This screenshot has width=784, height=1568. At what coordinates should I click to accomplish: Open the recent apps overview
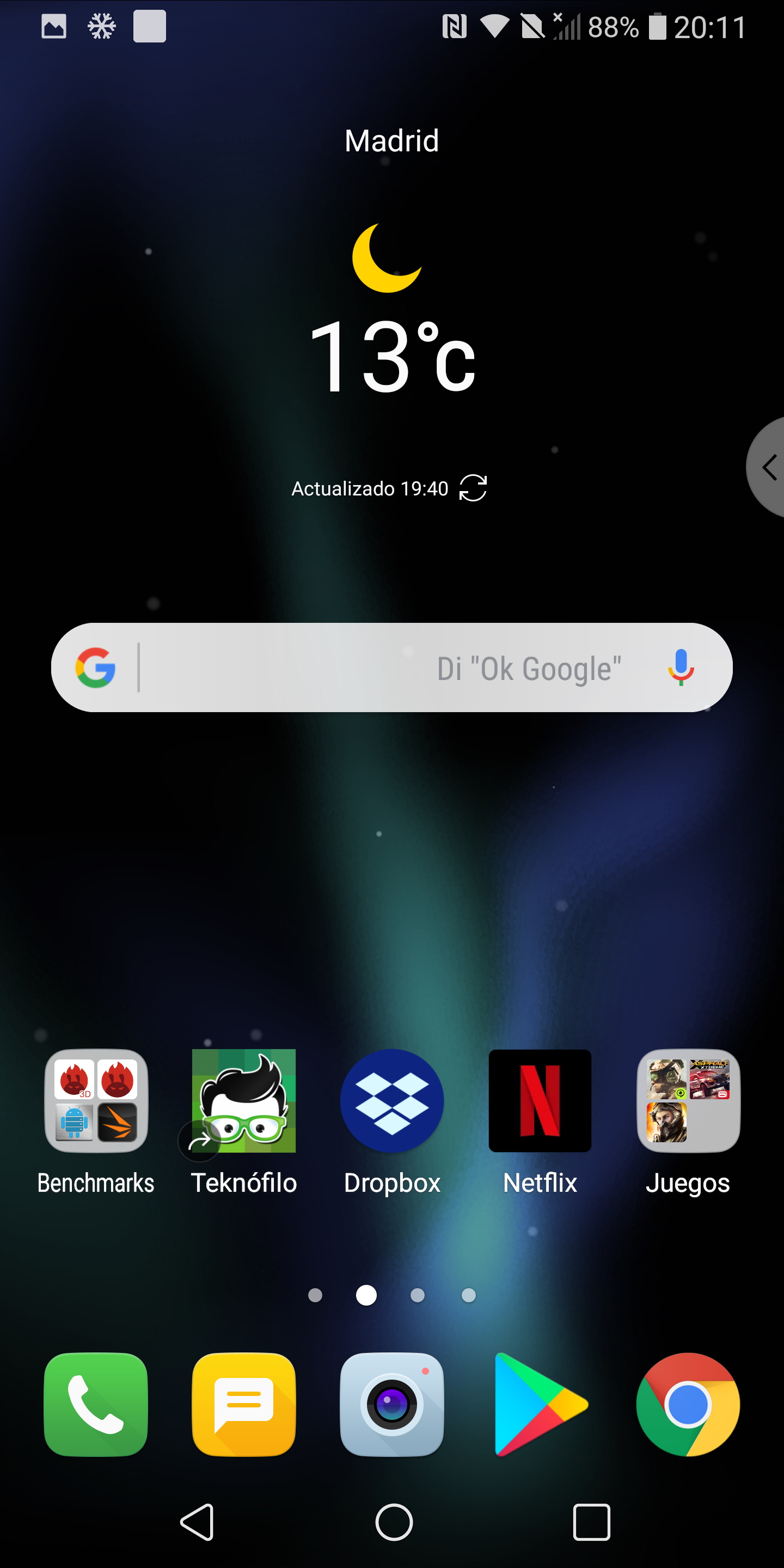point(591,1522)
